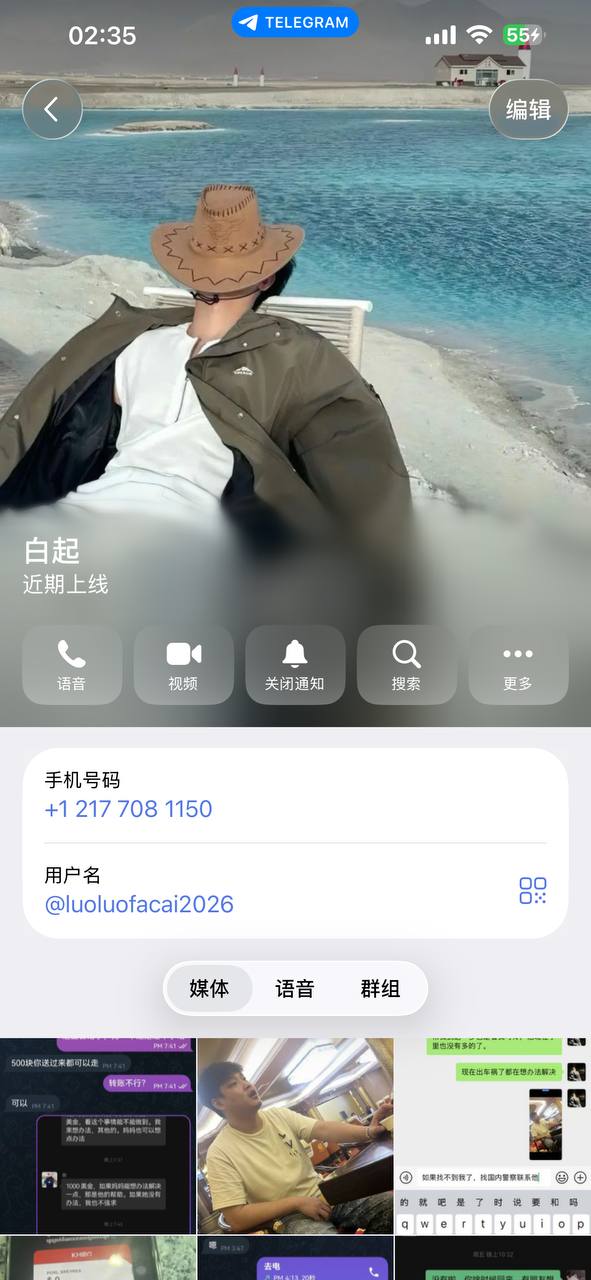Screen dimensions: 591x1280
Task: Open the dark chat screenshot with 500块 message
Action: [x=98, y=1135]
